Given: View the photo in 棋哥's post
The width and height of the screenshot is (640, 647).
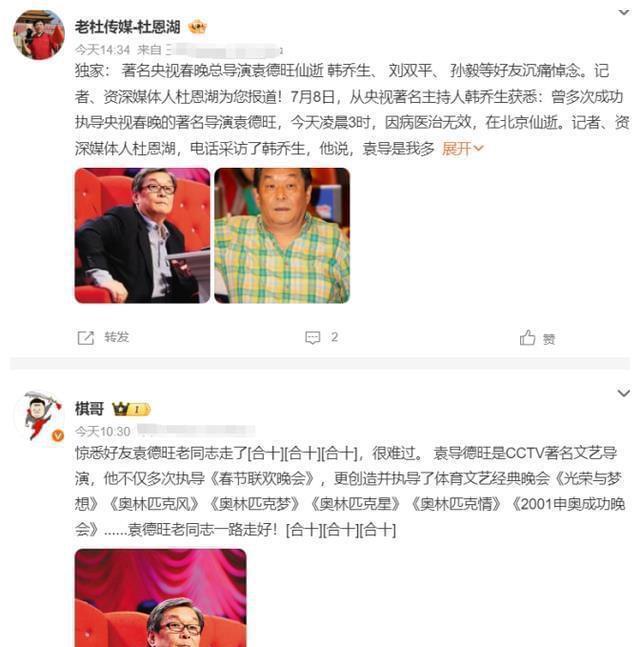Looking at the screenshot, I should click(x=160, y=597).
